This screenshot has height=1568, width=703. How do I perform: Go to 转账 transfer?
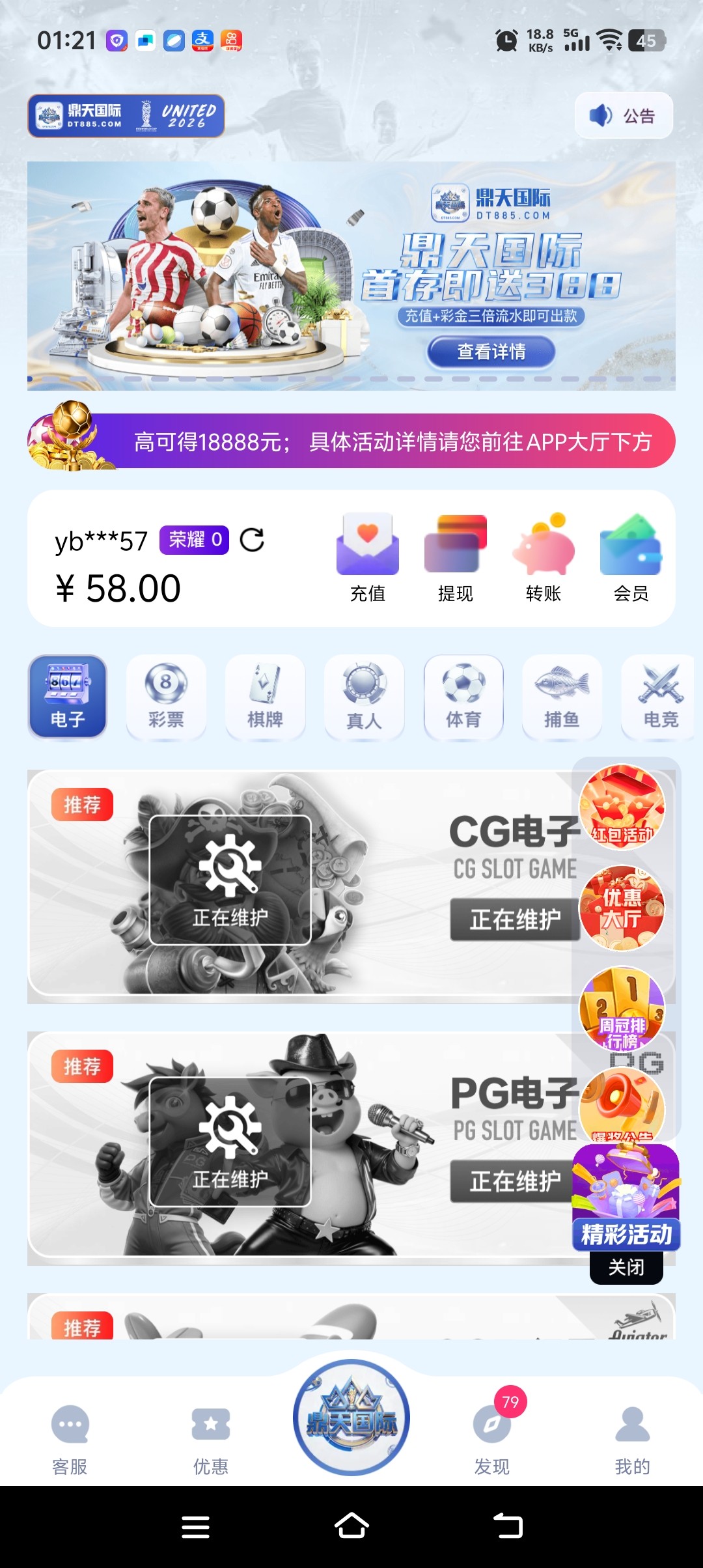(x=543, y=557)
